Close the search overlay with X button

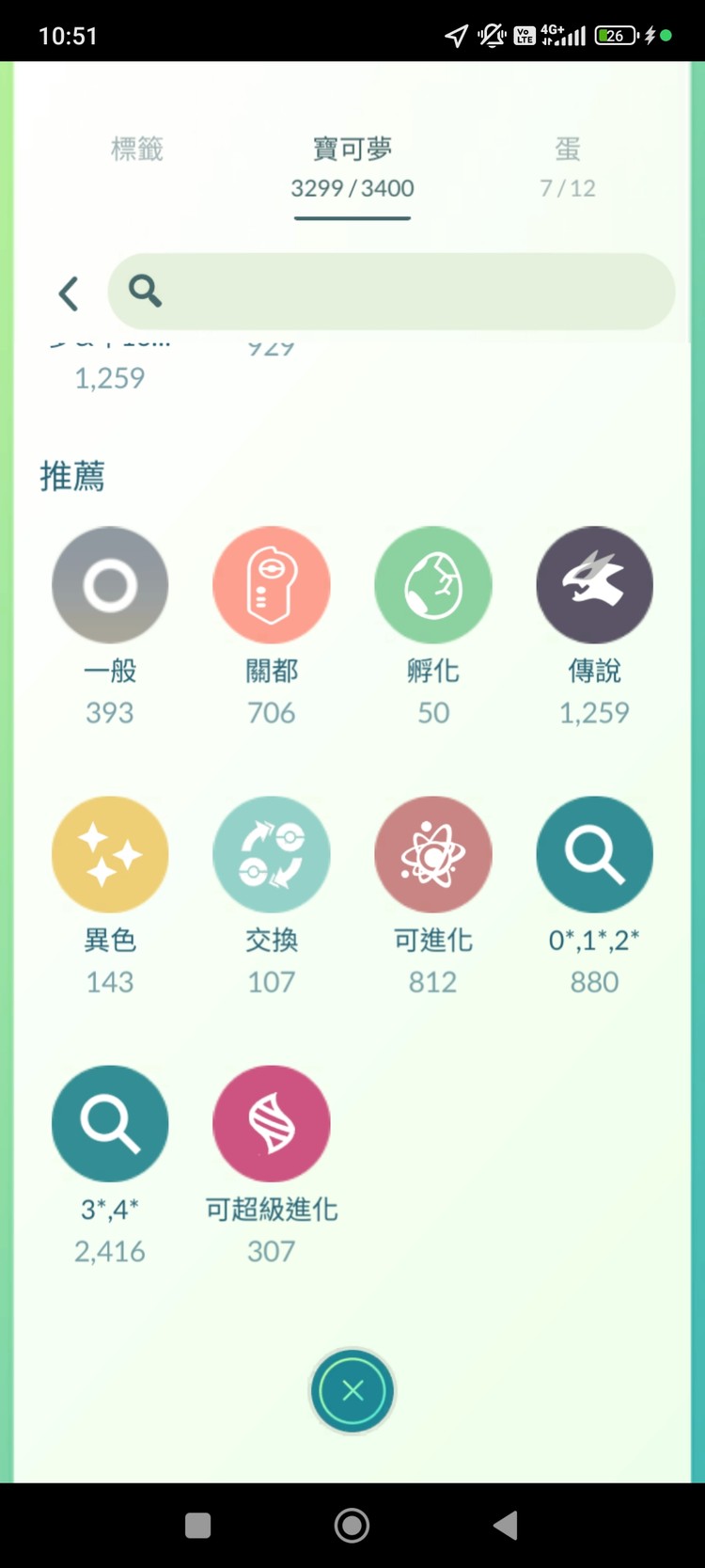point(352,1391)
